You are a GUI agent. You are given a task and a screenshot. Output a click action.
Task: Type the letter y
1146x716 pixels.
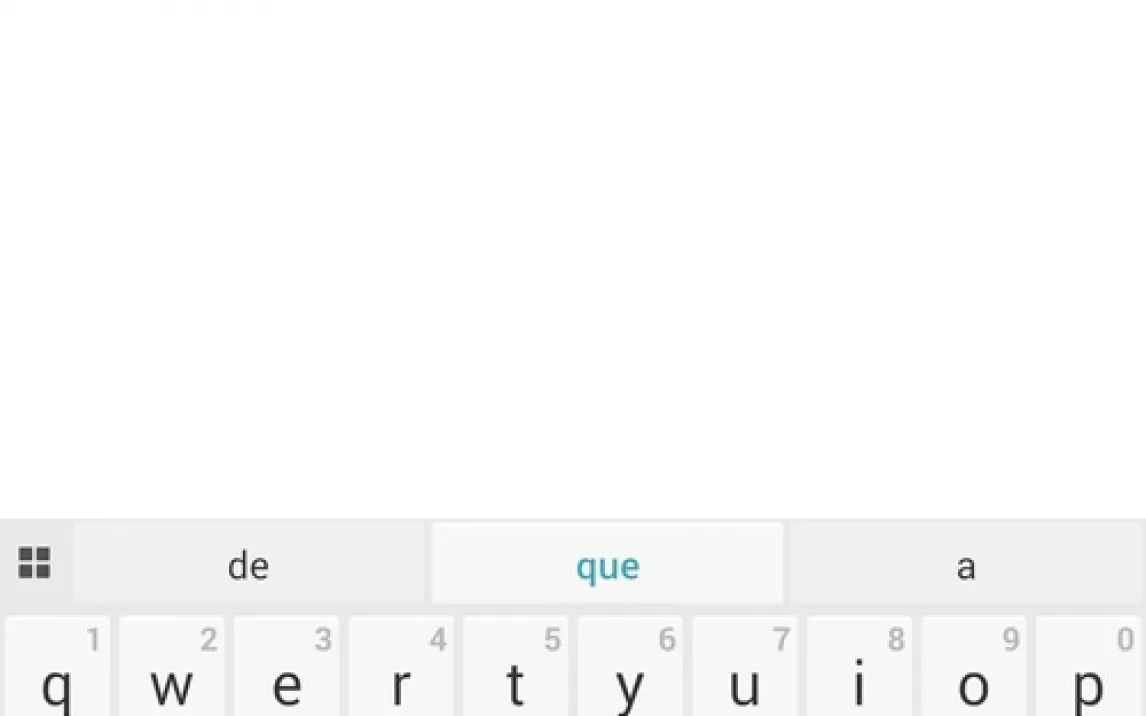(x=630, y=670)
